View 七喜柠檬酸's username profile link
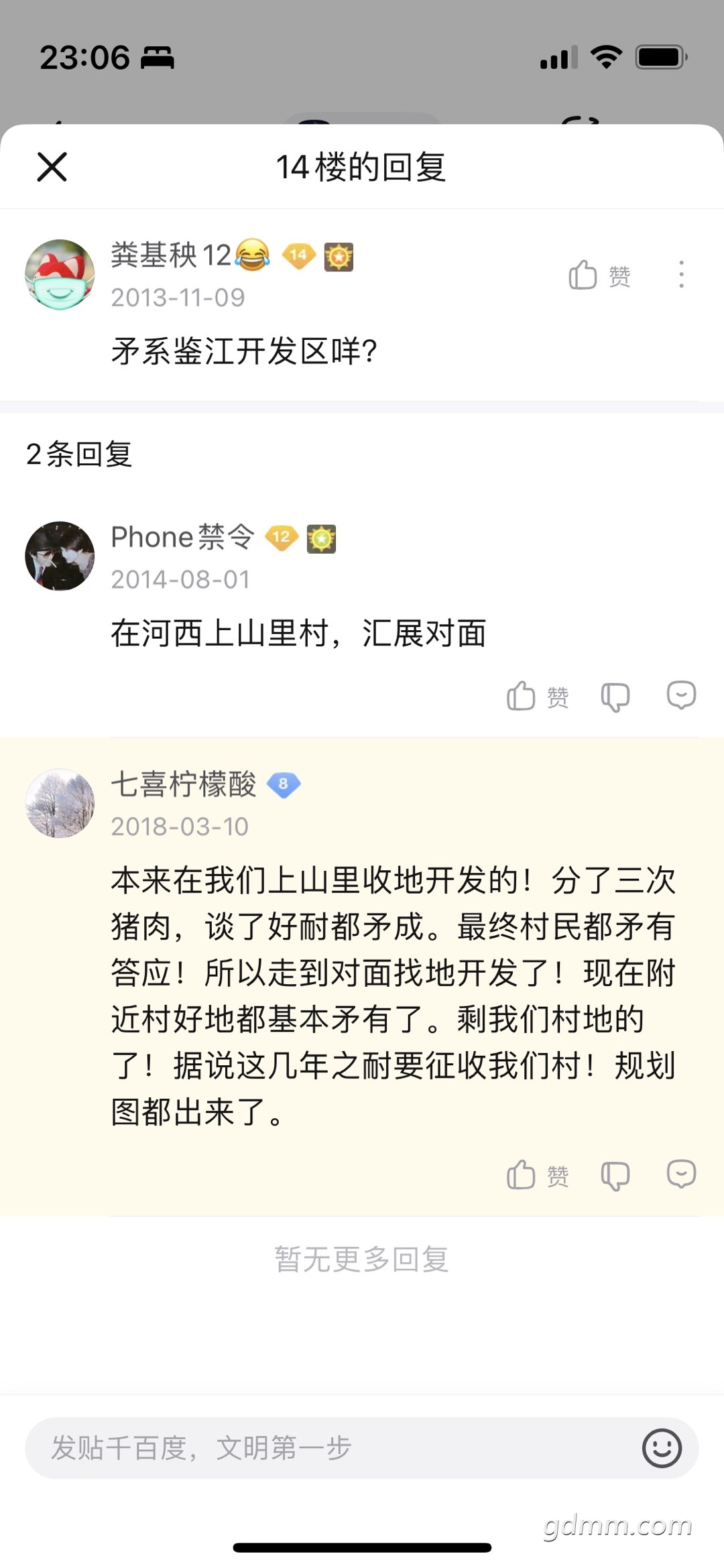 click(x=184, y=784)
